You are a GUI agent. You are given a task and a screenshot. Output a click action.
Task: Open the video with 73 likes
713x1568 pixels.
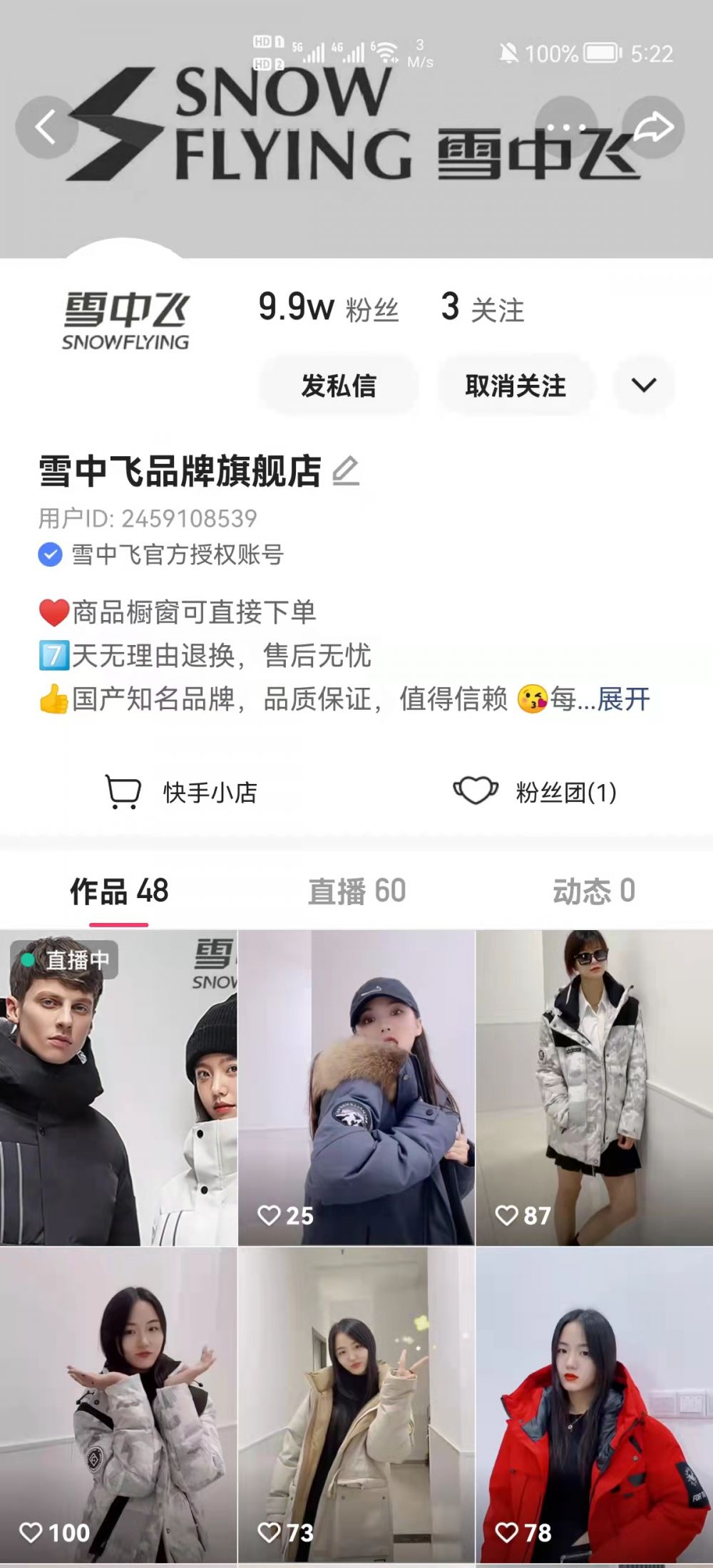click(x=356, y=1405)
